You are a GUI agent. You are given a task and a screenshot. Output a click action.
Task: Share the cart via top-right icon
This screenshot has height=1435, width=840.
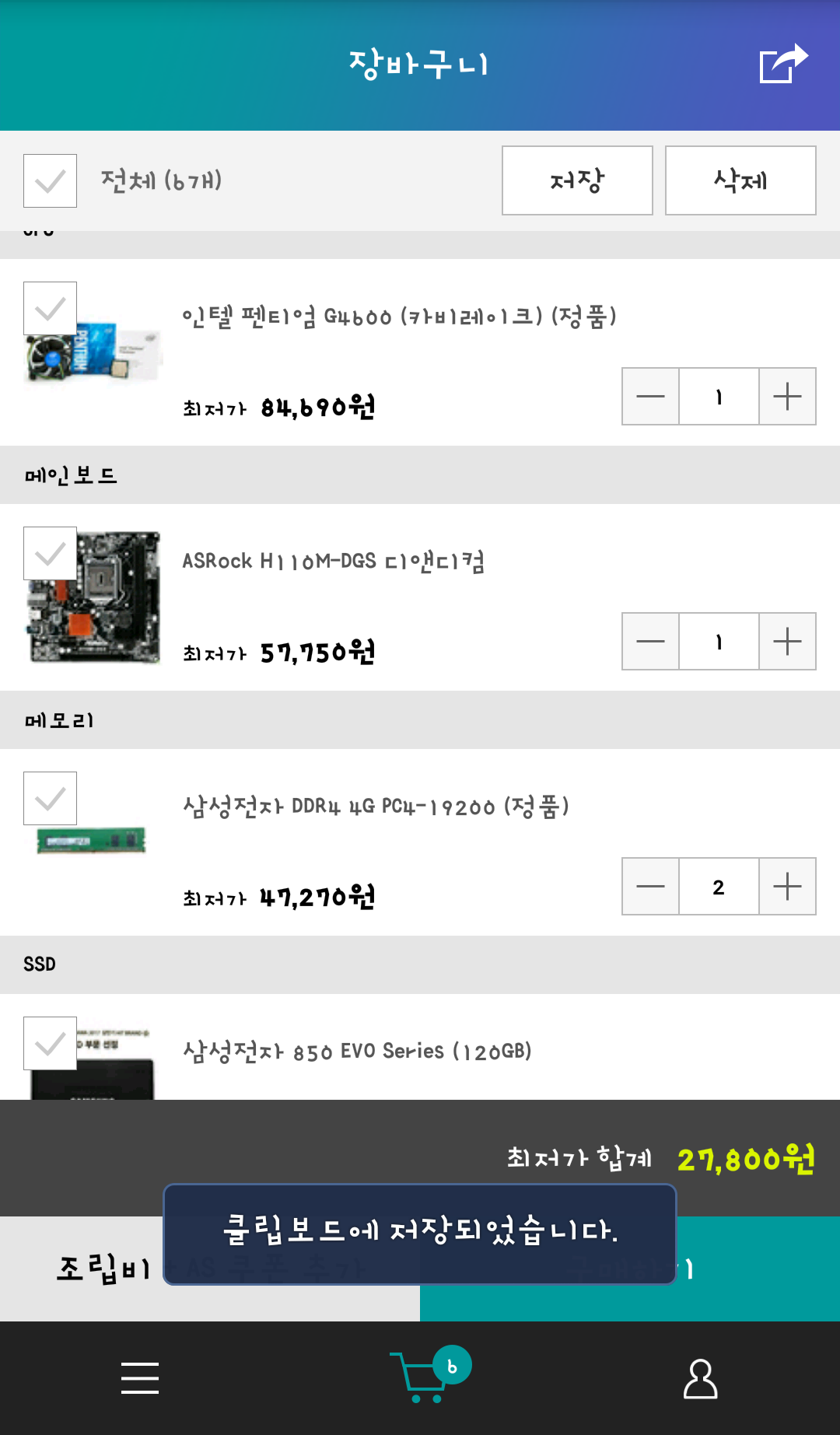(783, 64)
